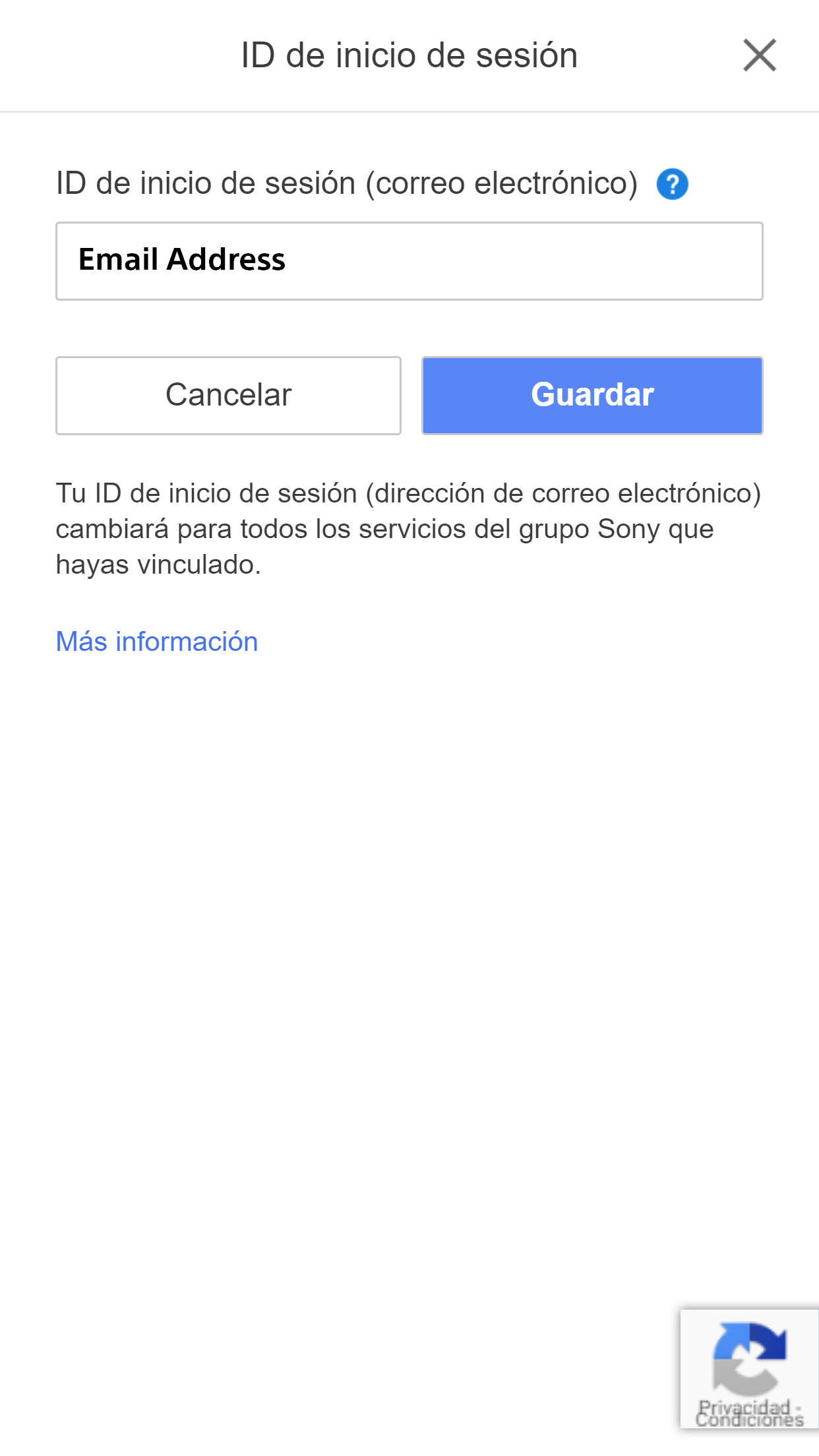Click the dialog title ID de inicio de sesión
The image size is (819, 1456).
tap(409, 55)
